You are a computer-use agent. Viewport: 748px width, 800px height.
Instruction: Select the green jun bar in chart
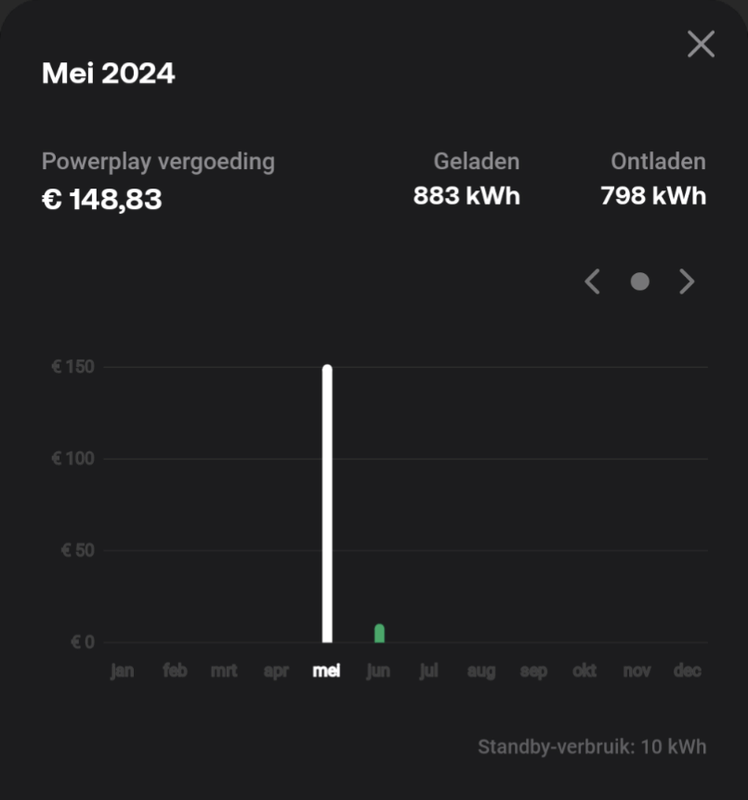379,633
